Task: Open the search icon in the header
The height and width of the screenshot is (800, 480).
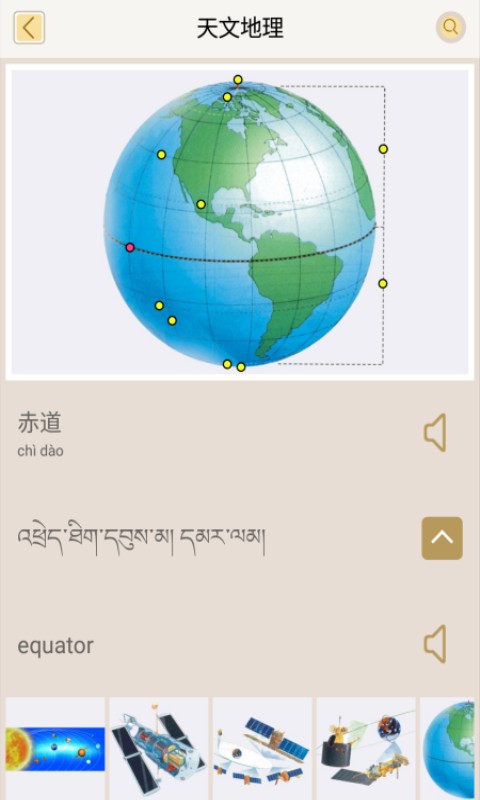Action: pyautogui.click(x=450, y=27)
